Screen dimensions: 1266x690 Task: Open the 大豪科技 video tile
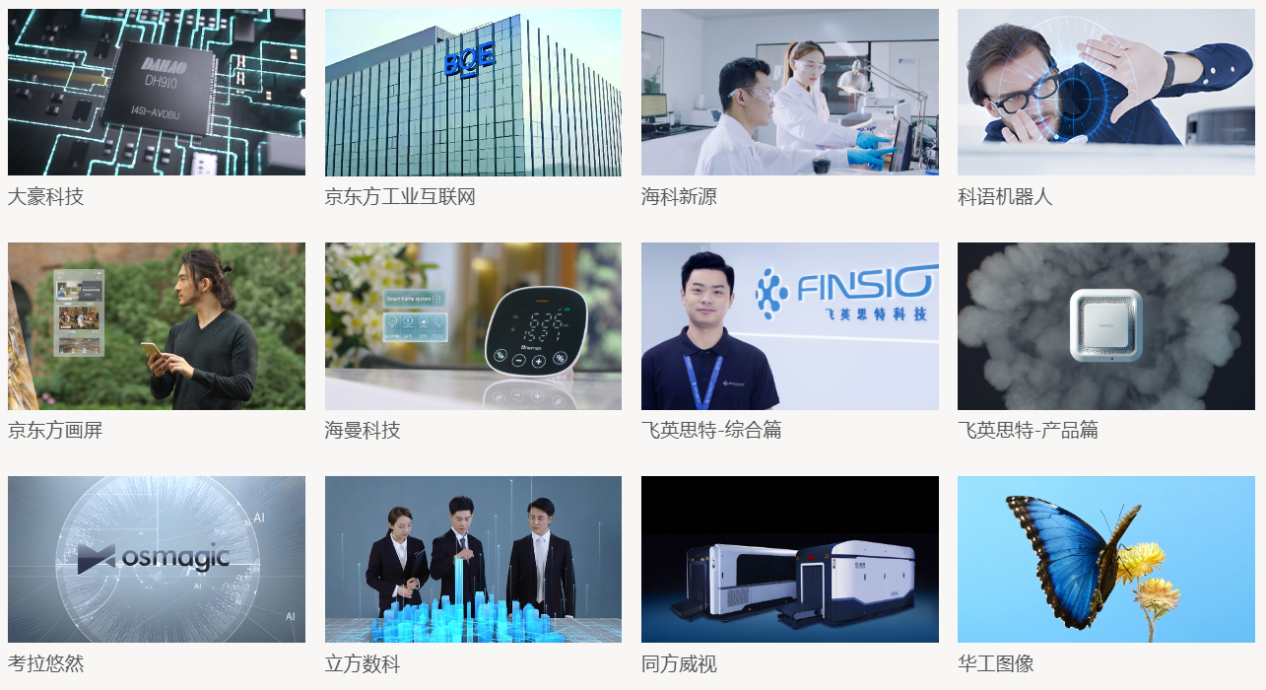156,93
